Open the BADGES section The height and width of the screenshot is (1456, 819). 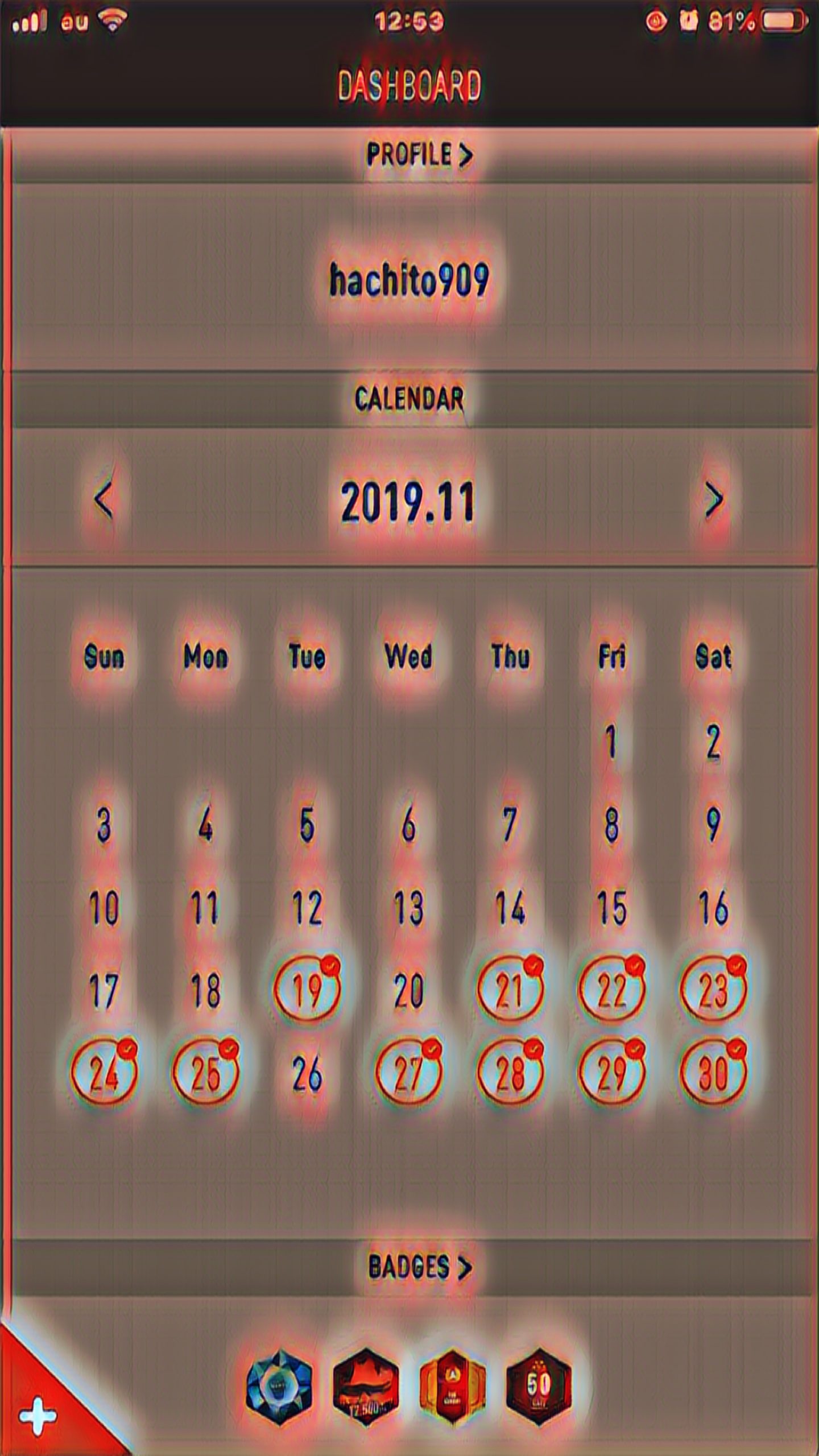(x=420, y=1267)
